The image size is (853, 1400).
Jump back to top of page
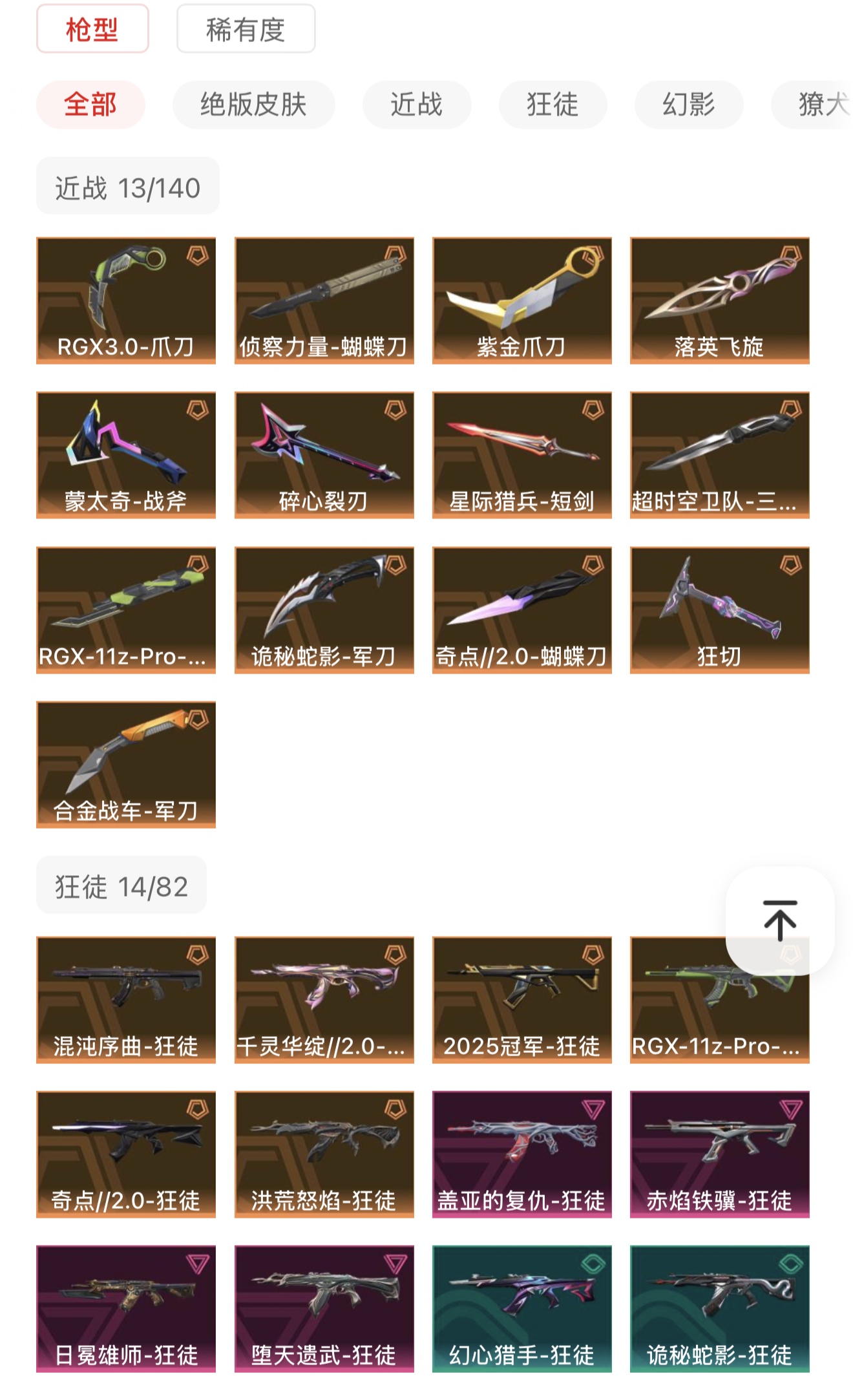click(x=780, y=920)
